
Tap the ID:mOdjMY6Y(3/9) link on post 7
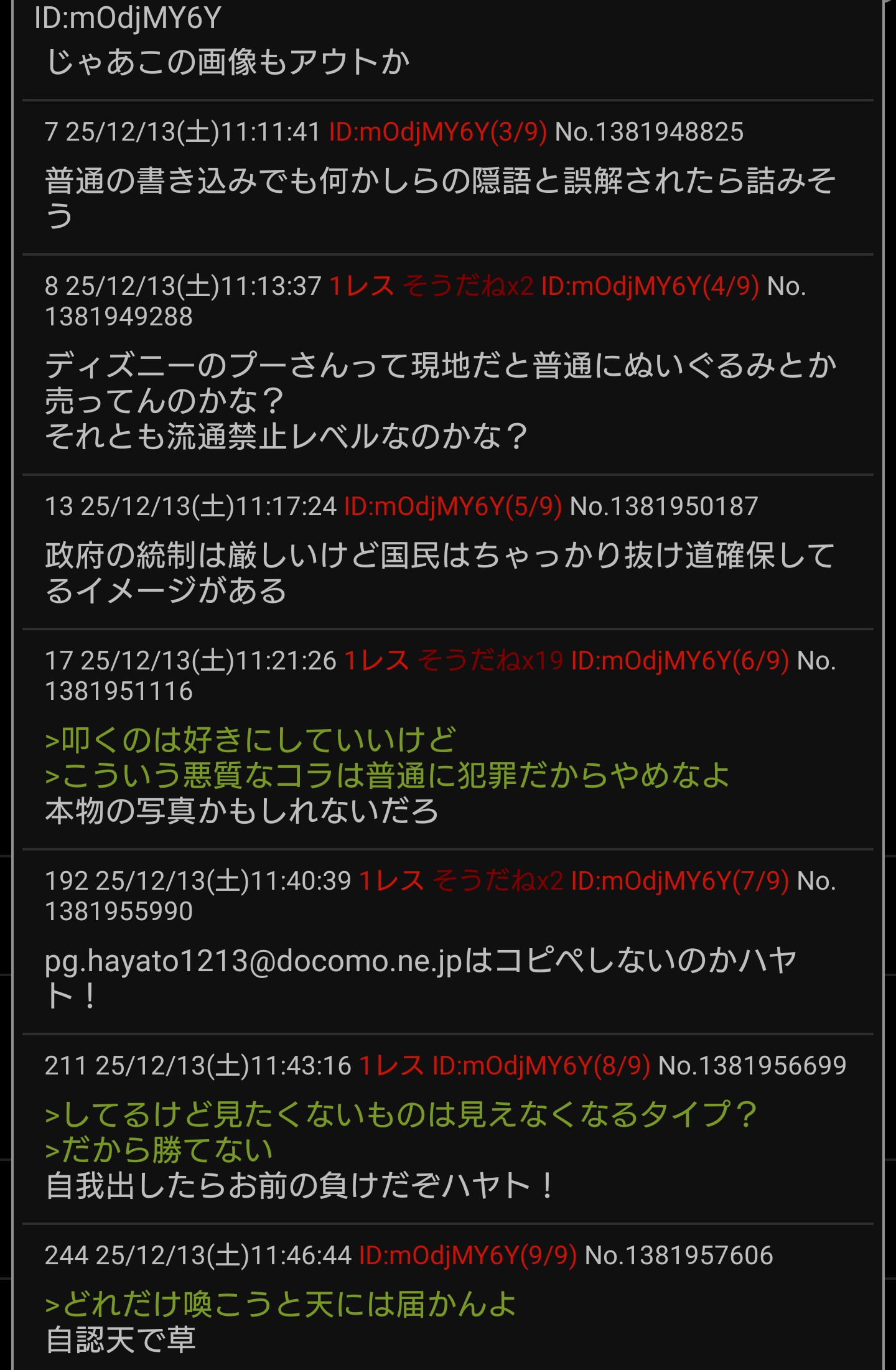437,132
